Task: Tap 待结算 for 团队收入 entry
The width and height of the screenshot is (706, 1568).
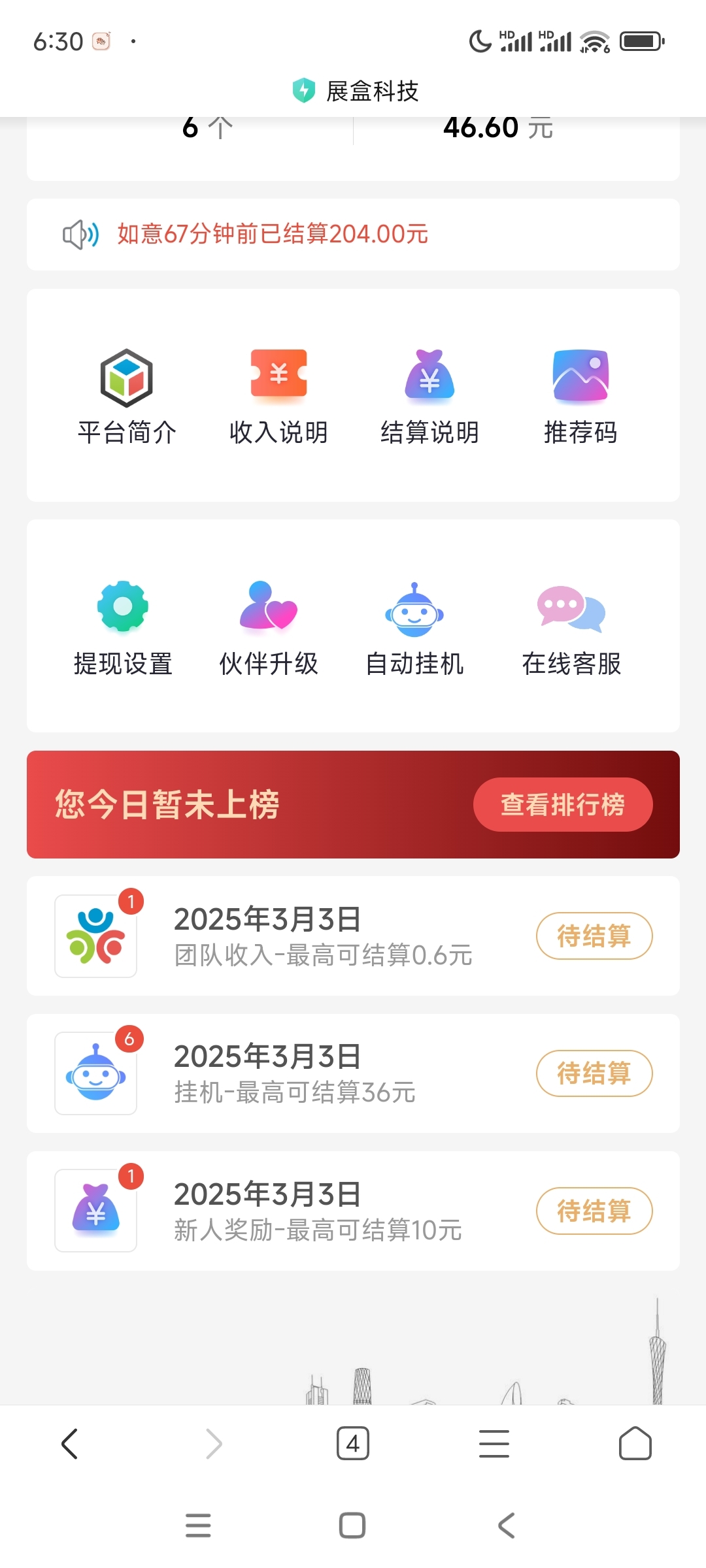Action: pos(594,936)
